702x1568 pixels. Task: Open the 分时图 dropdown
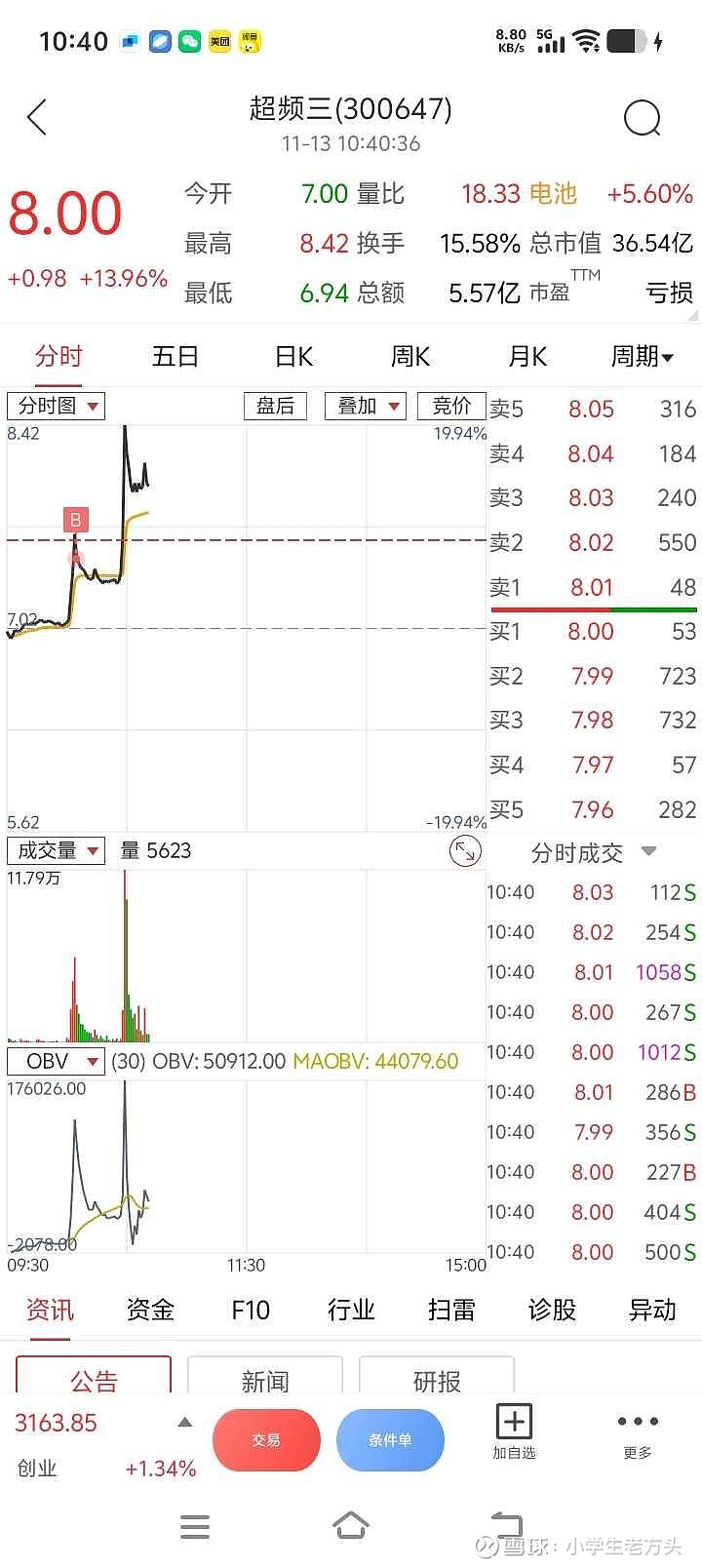coord(56,406)
